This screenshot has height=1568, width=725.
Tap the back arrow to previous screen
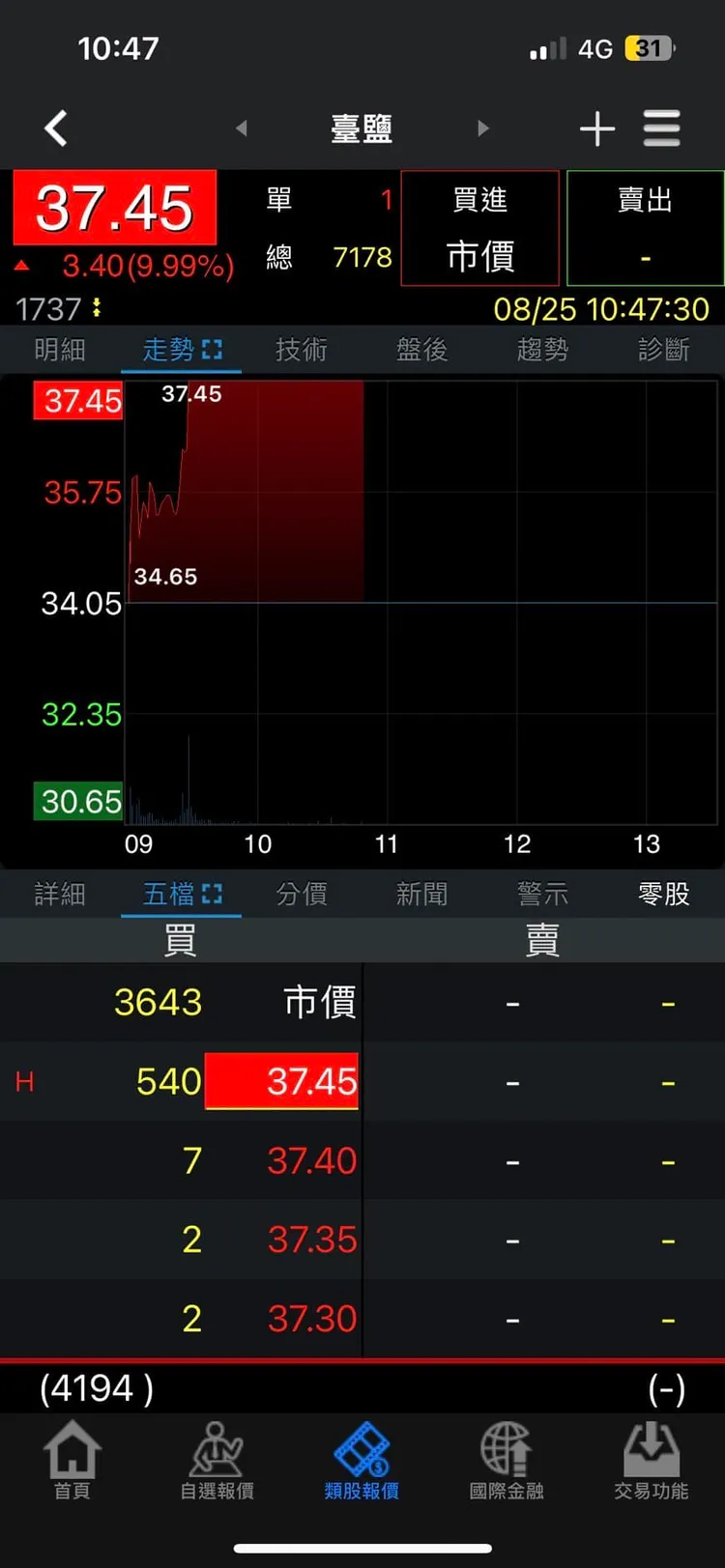pyautogui.click(x=55, y=128)
